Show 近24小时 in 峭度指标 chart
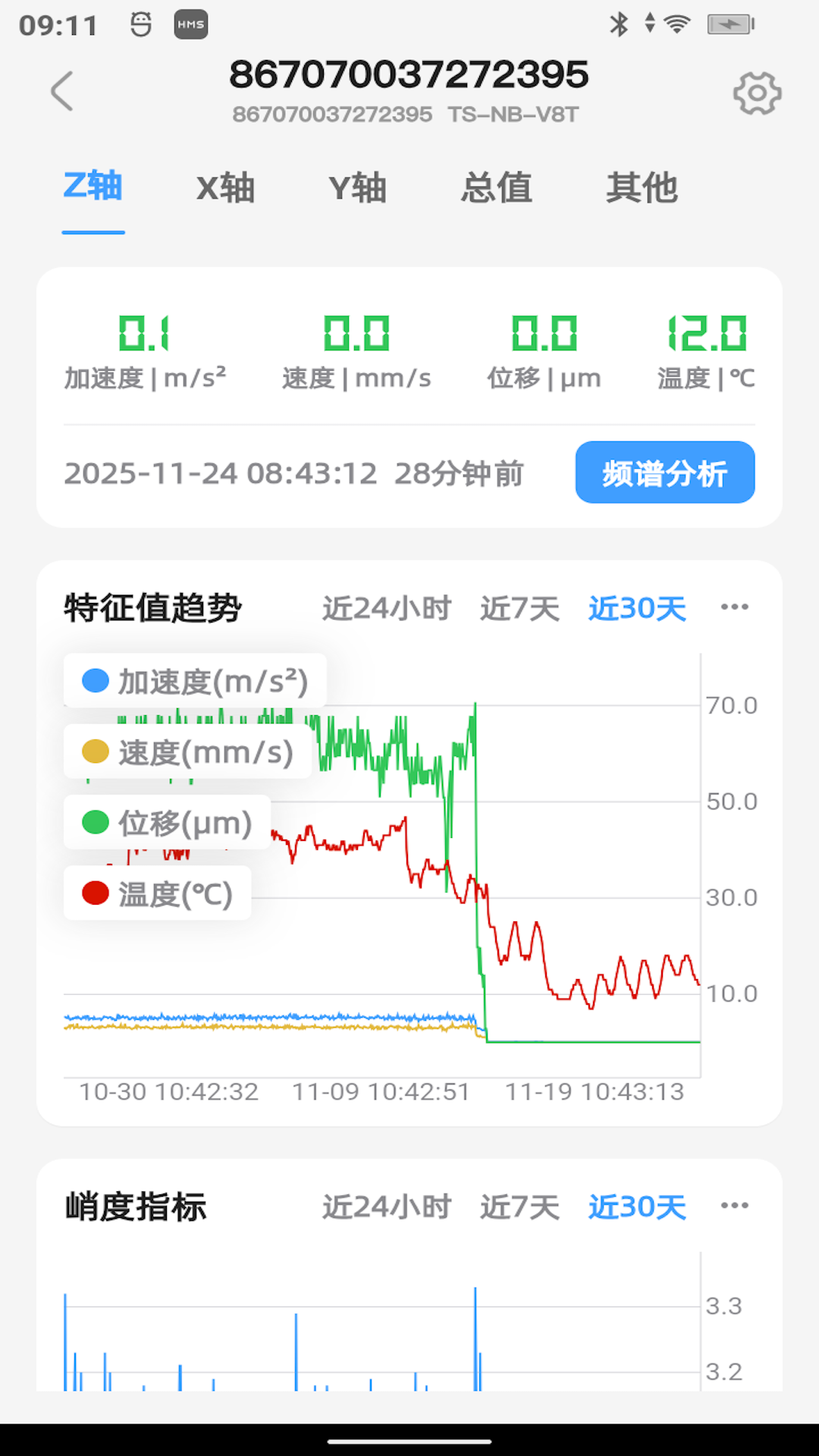 387,1207
